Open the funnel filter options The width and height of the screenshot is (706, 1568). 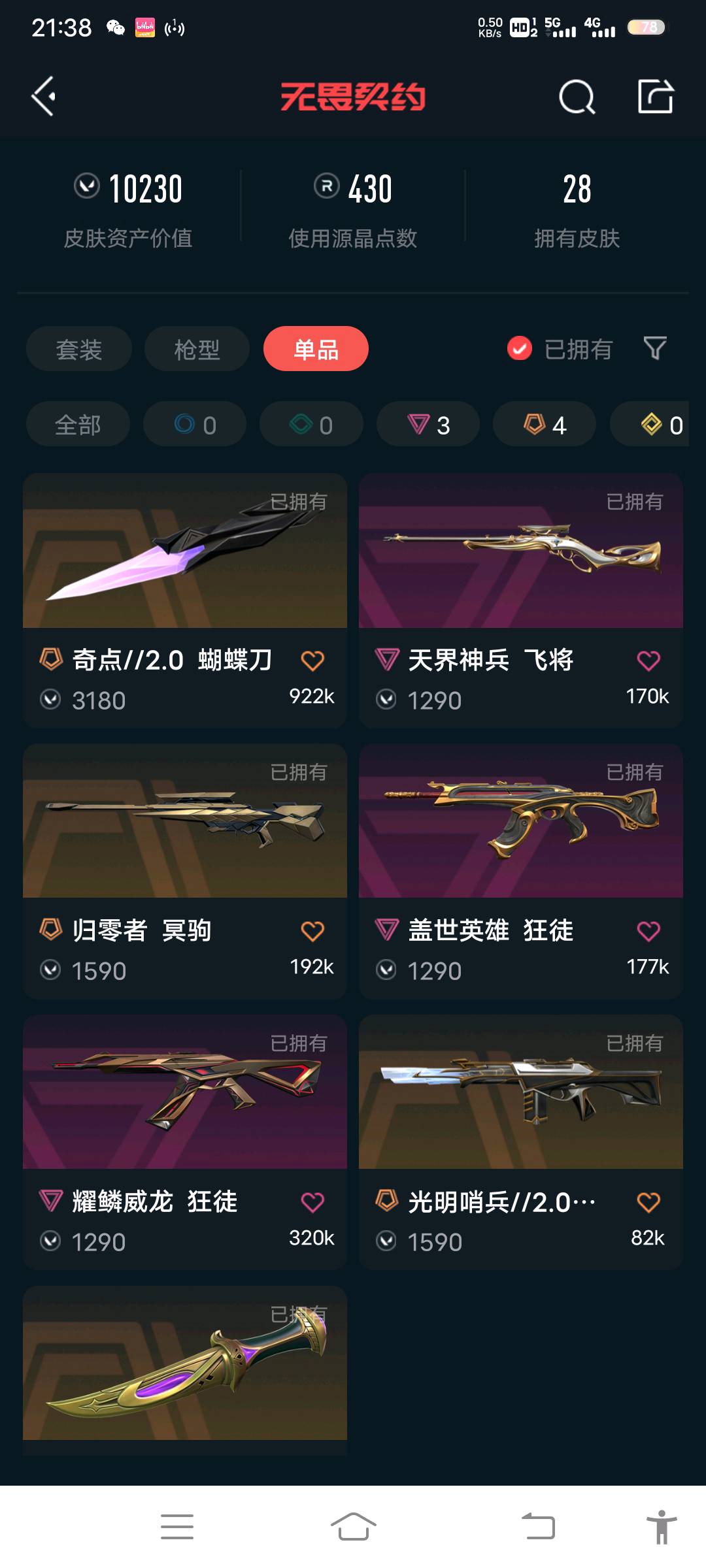pos(654,348)
